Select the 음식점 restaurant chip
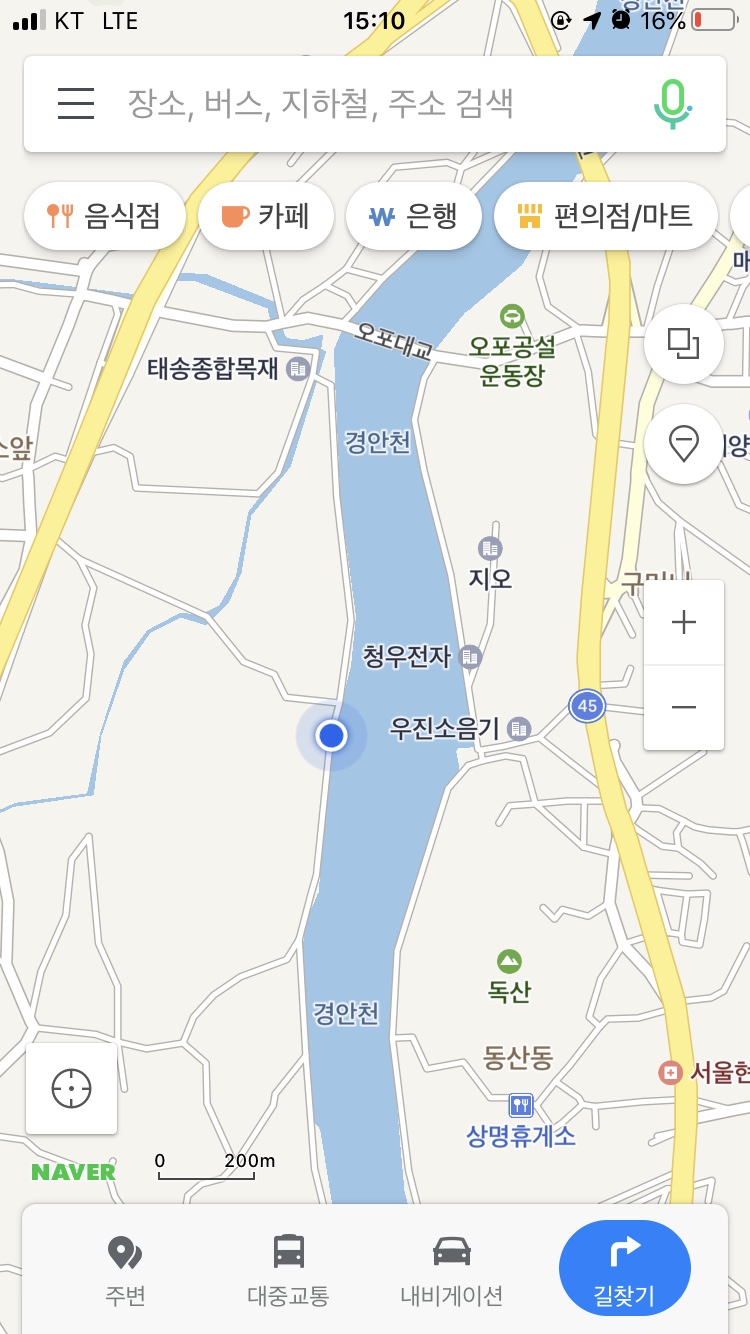 pos(104,216)
